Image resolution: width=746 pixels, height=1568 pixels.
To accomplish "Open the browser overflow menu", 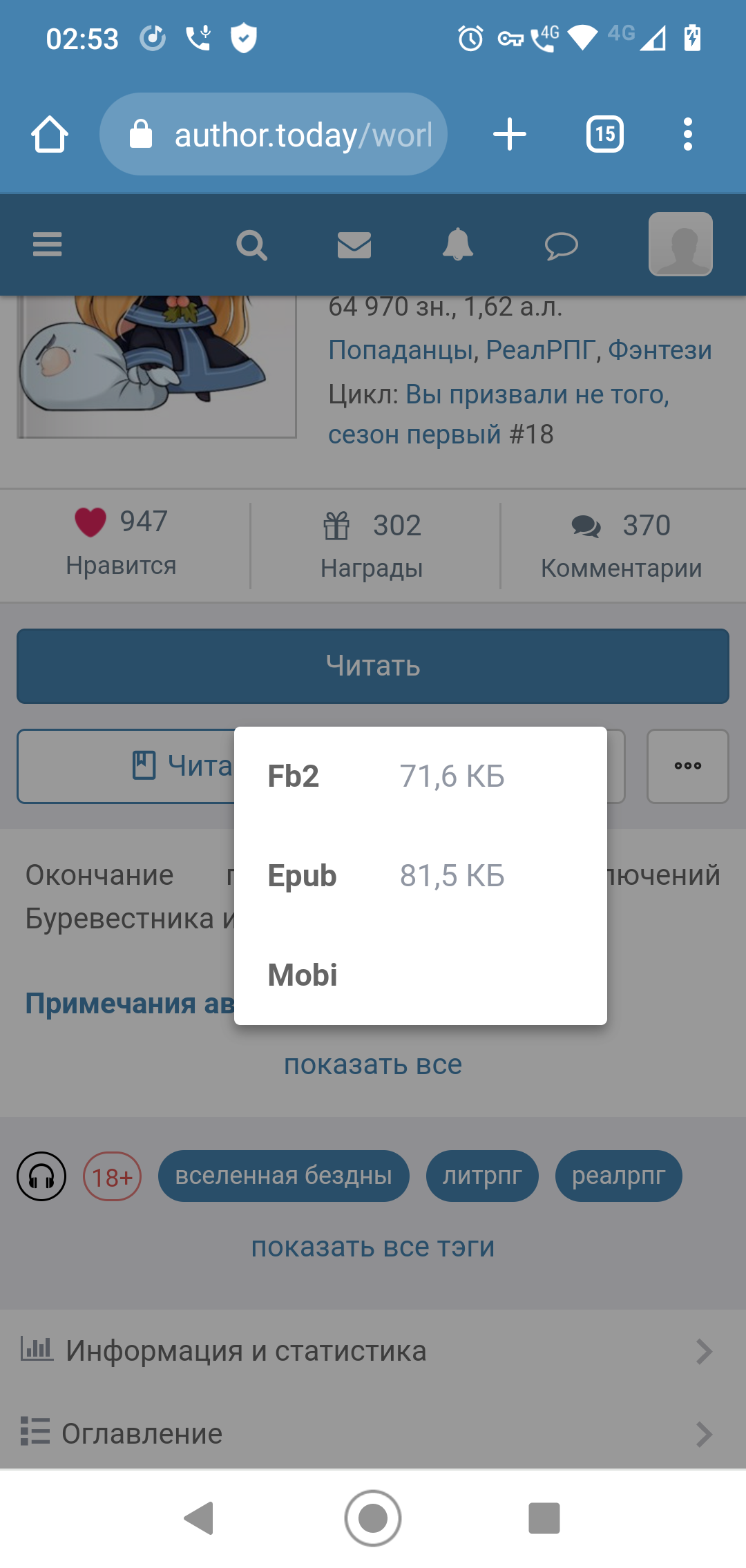I will coord(687,134).
